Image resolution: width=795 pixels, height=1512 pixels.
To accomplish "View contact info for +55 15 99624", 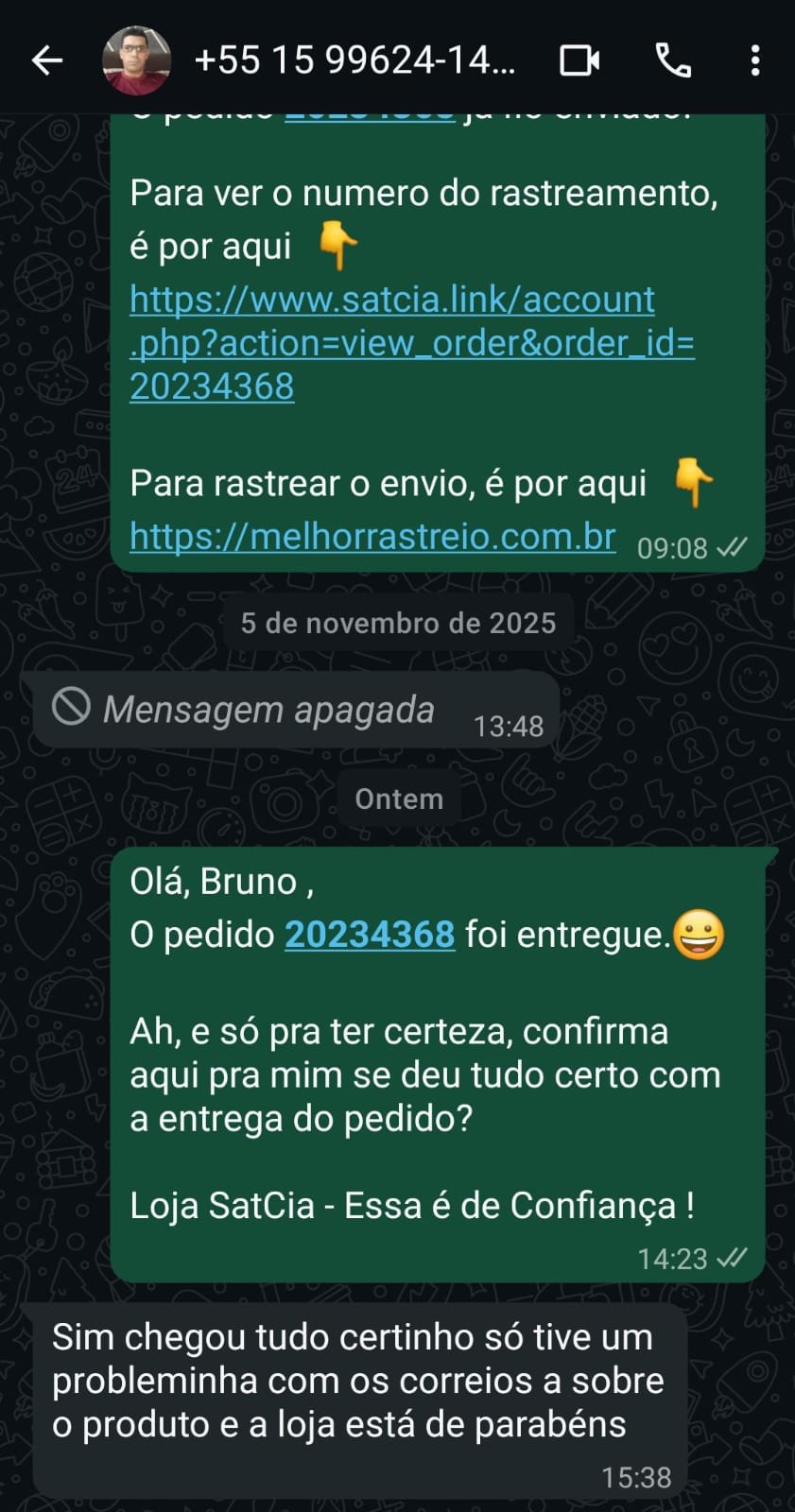I will coord(354,61).
